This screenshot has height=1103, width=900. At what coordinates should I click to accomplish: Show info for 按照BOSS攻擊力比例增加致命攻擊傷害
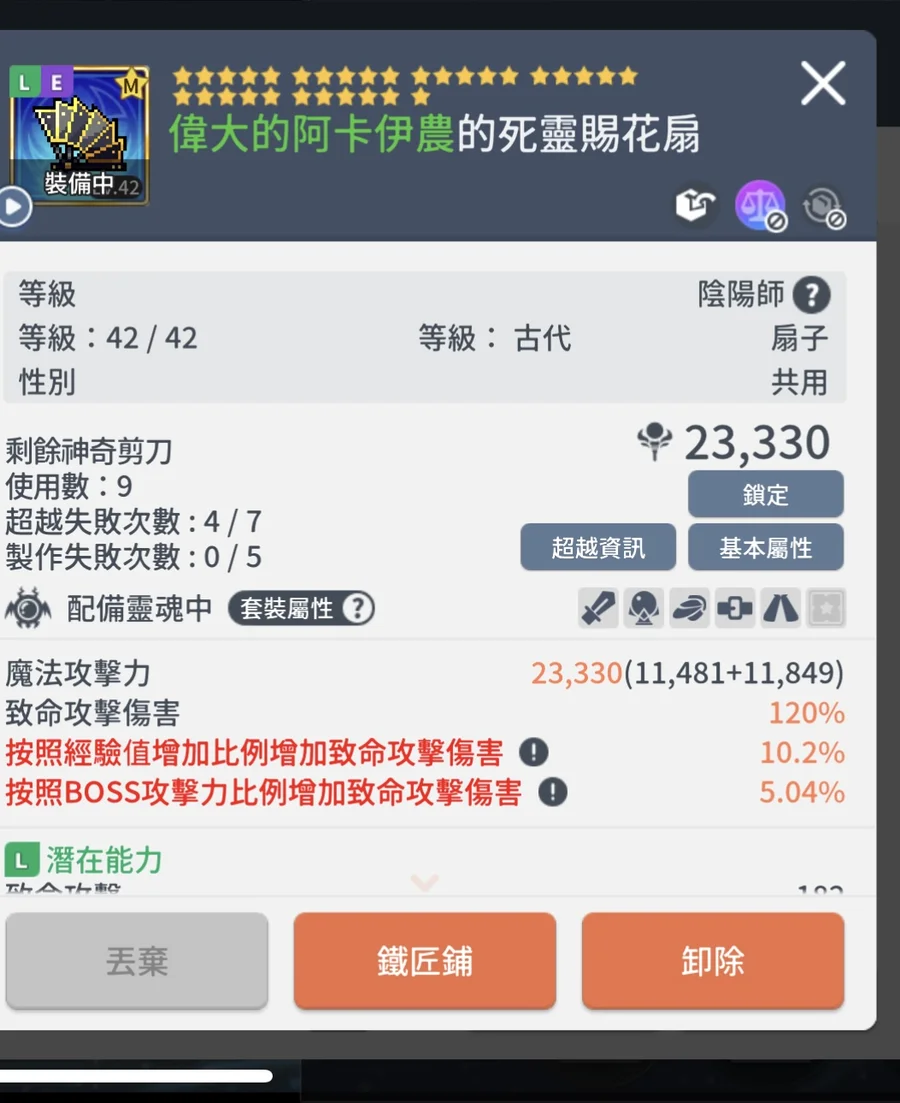[x=552, y=793]
